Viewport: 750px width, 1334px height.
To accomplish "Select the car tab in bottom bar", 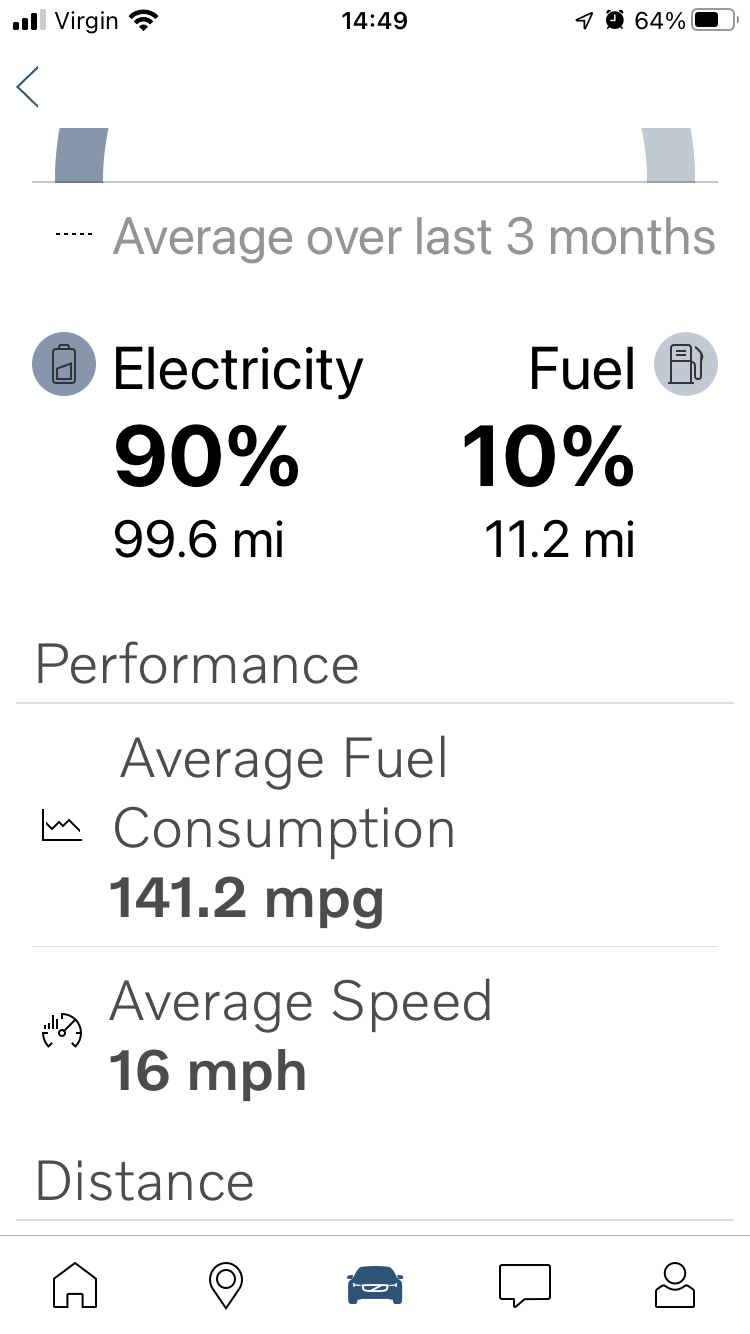I will pyautogui.click(x=375, y=1284).
